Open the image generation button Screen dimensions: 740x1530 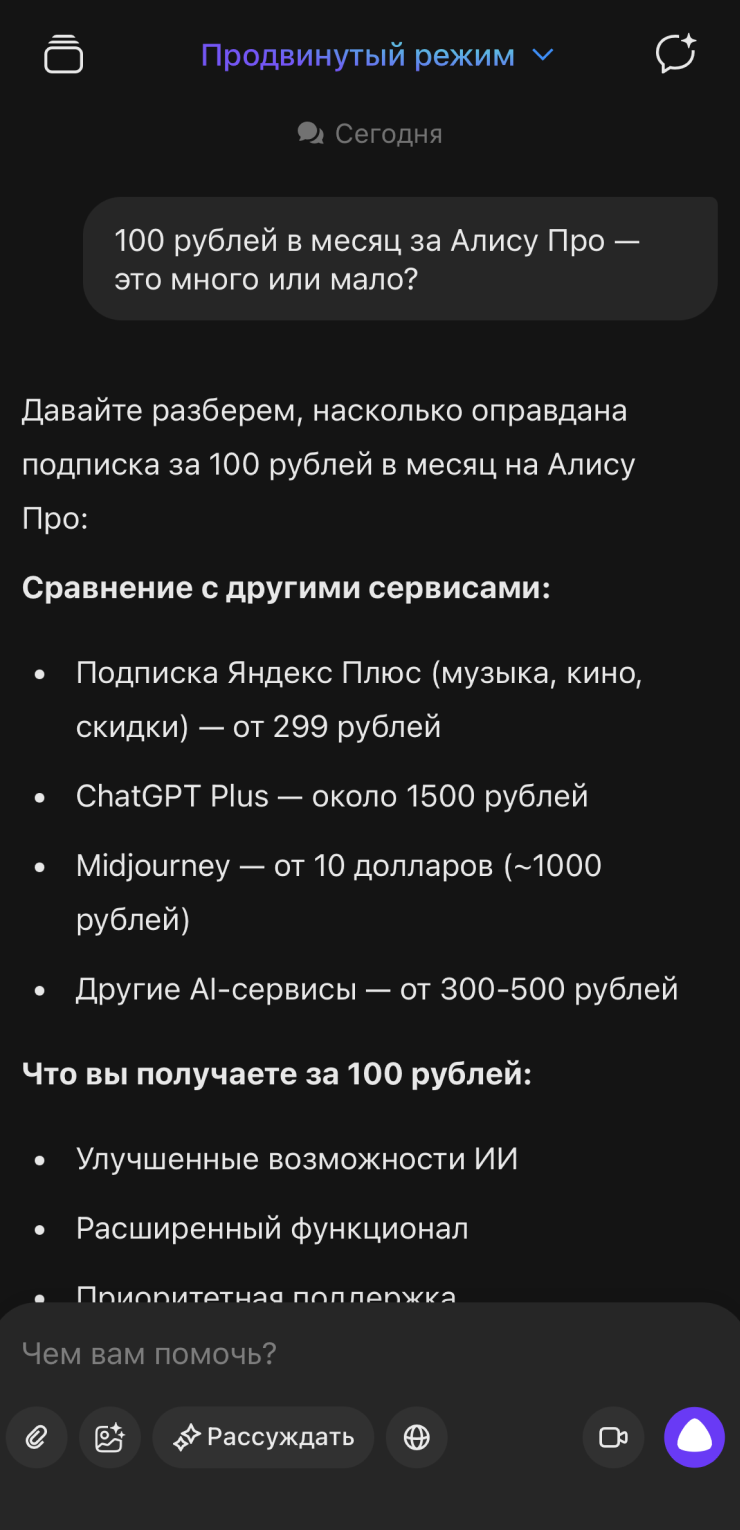[x=110, y=1438]
